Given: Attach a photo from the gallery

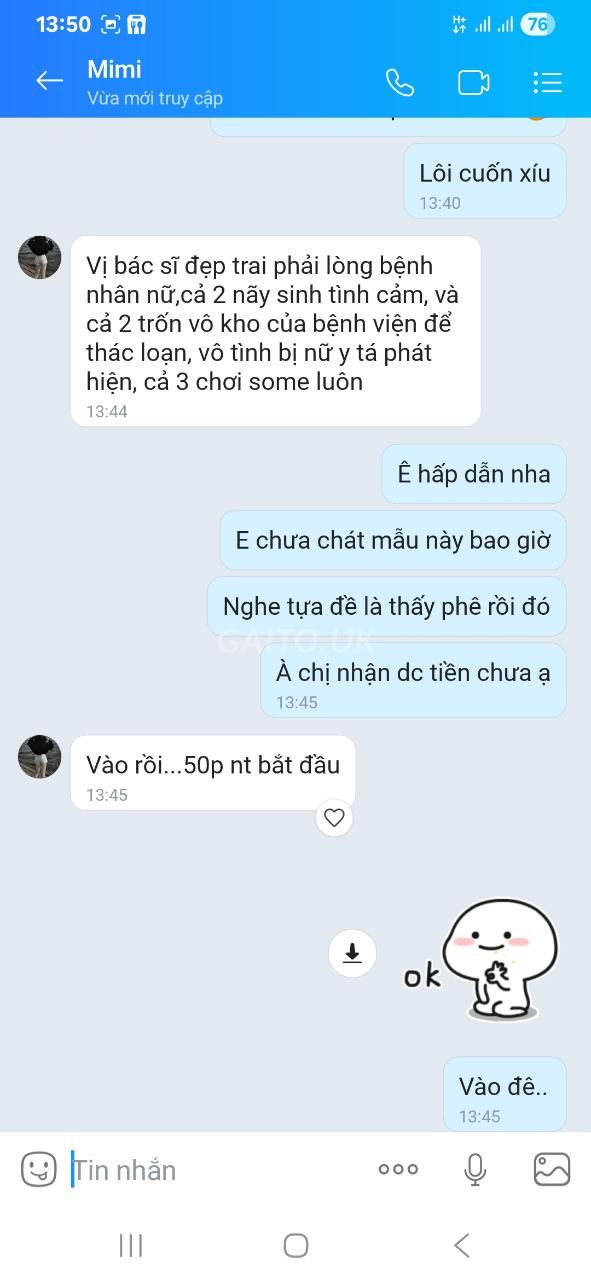Looking at the screenshot, I should click(x=551, y=1169).
